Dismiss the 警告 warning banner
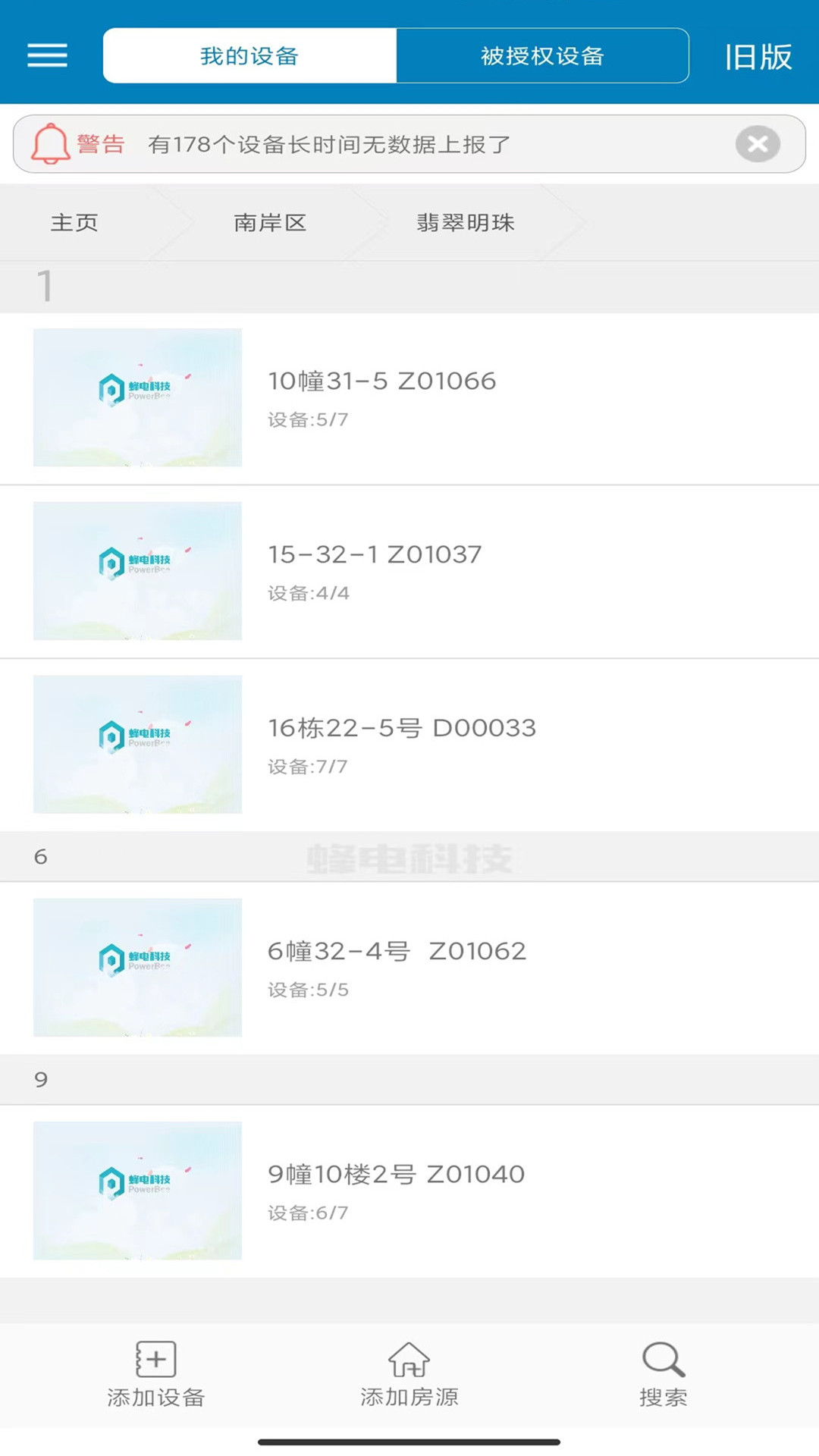The width and height of the screenshot is (819, 1456). pyautogui.click(x=757, y=144)
